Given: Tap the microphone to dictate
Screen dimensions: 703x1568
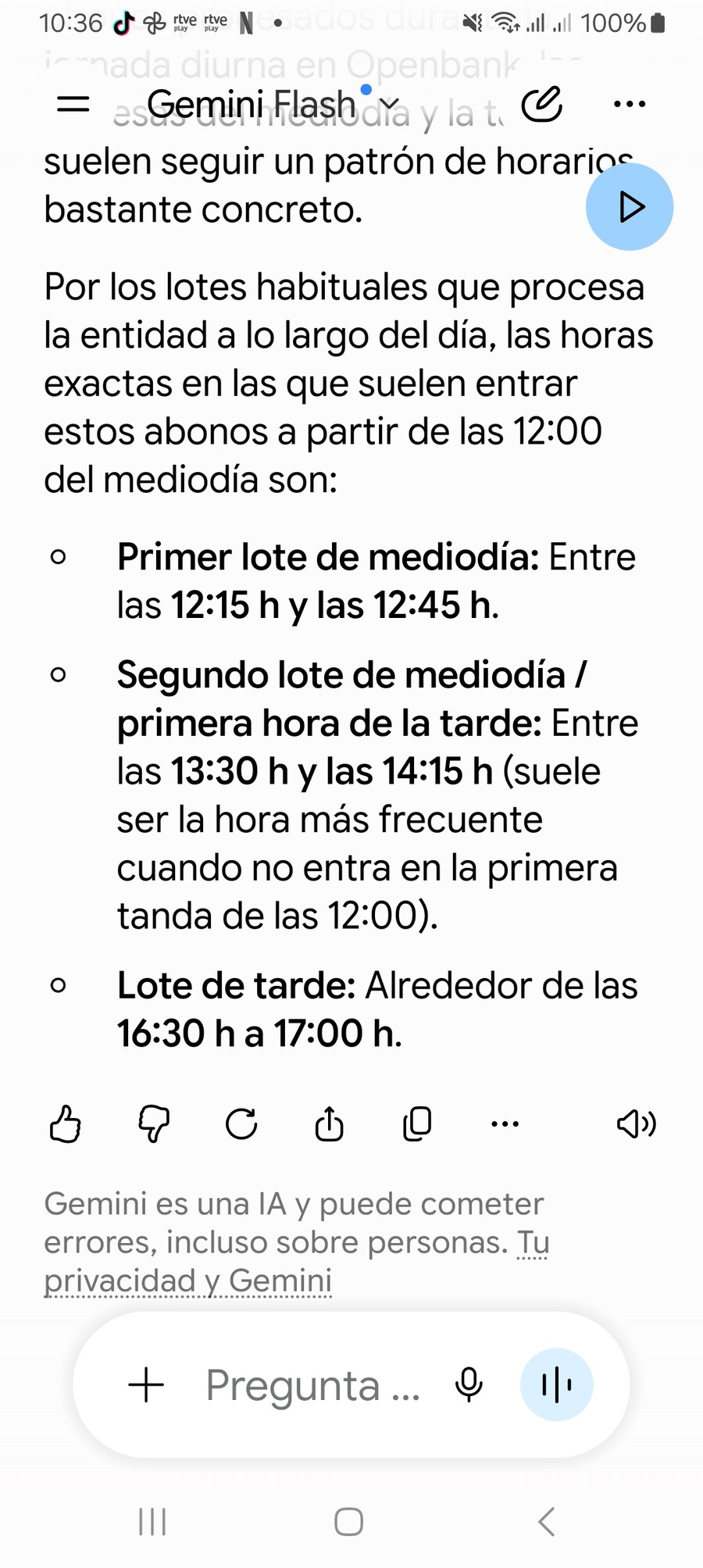Looking at the screenshot, I should point(469,1385).
